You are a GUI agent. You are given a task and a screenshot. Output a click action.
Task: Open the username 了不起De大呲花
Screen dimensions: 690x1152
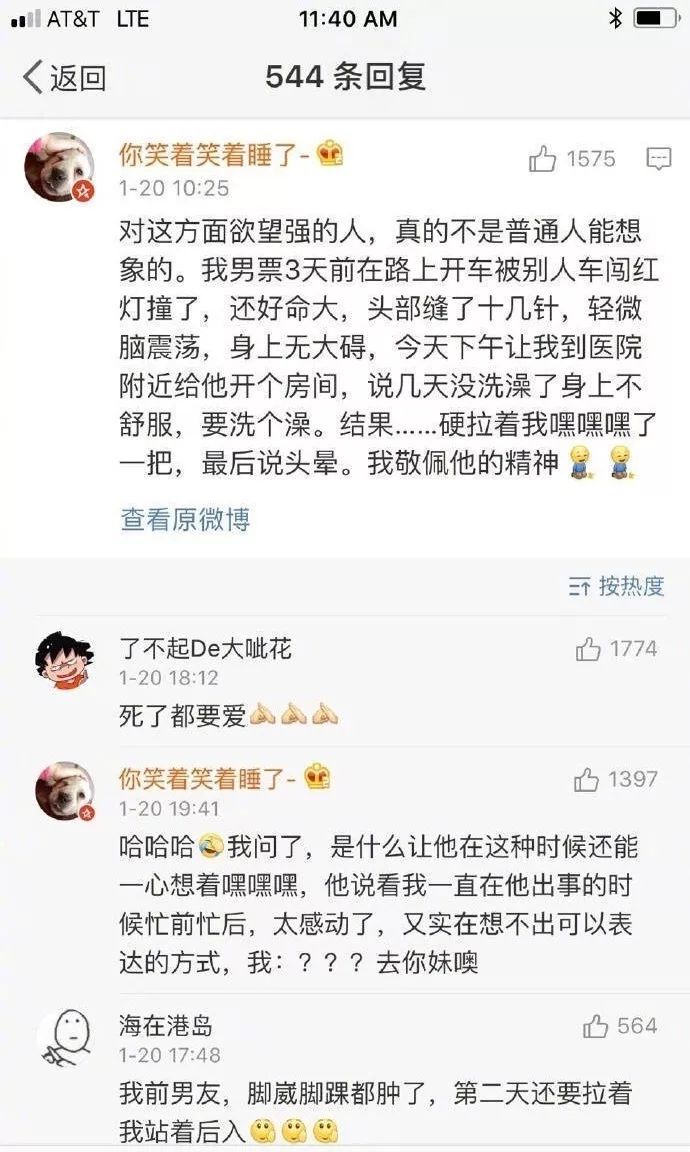(205, 648)
